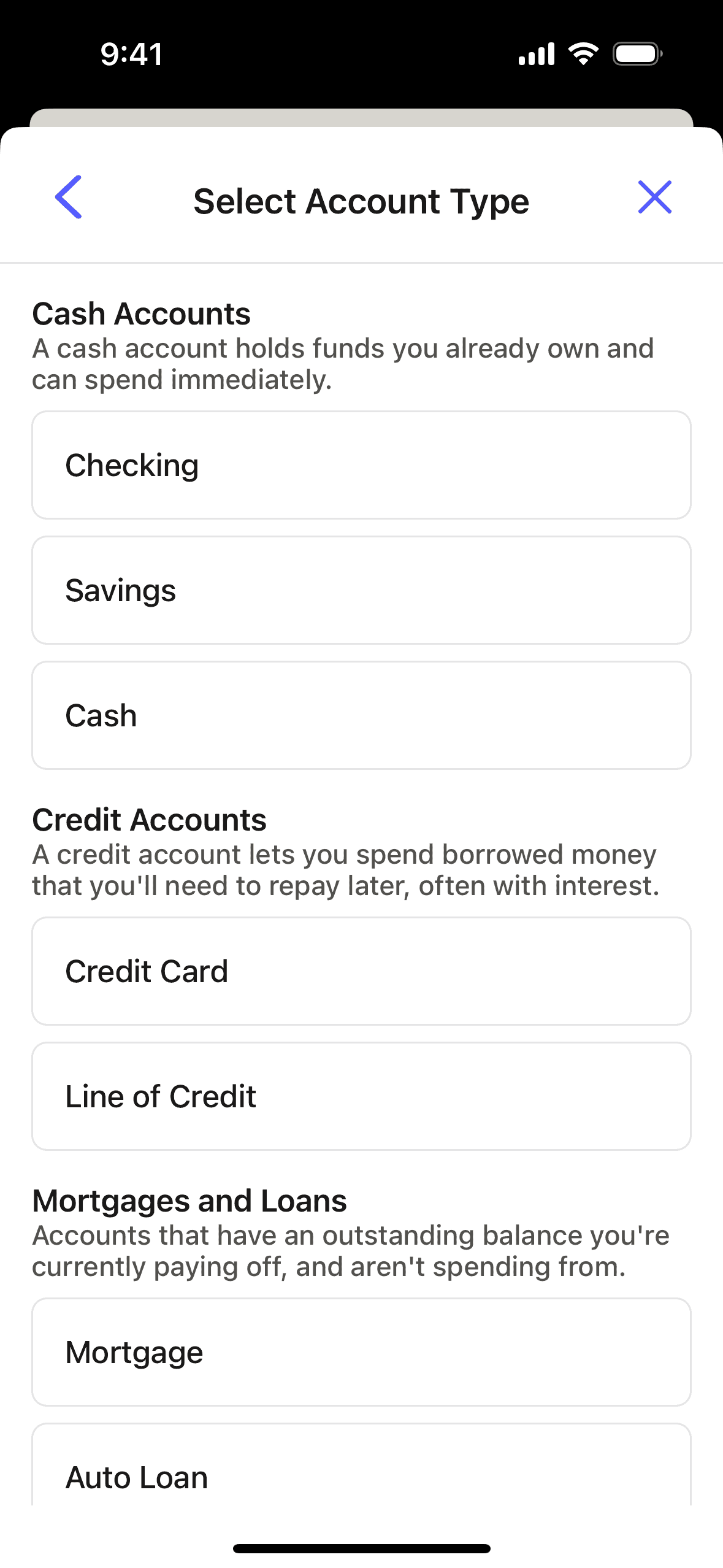Select Mortgage as account type
Viewport: 723px width, 1568px height.
361,1353
